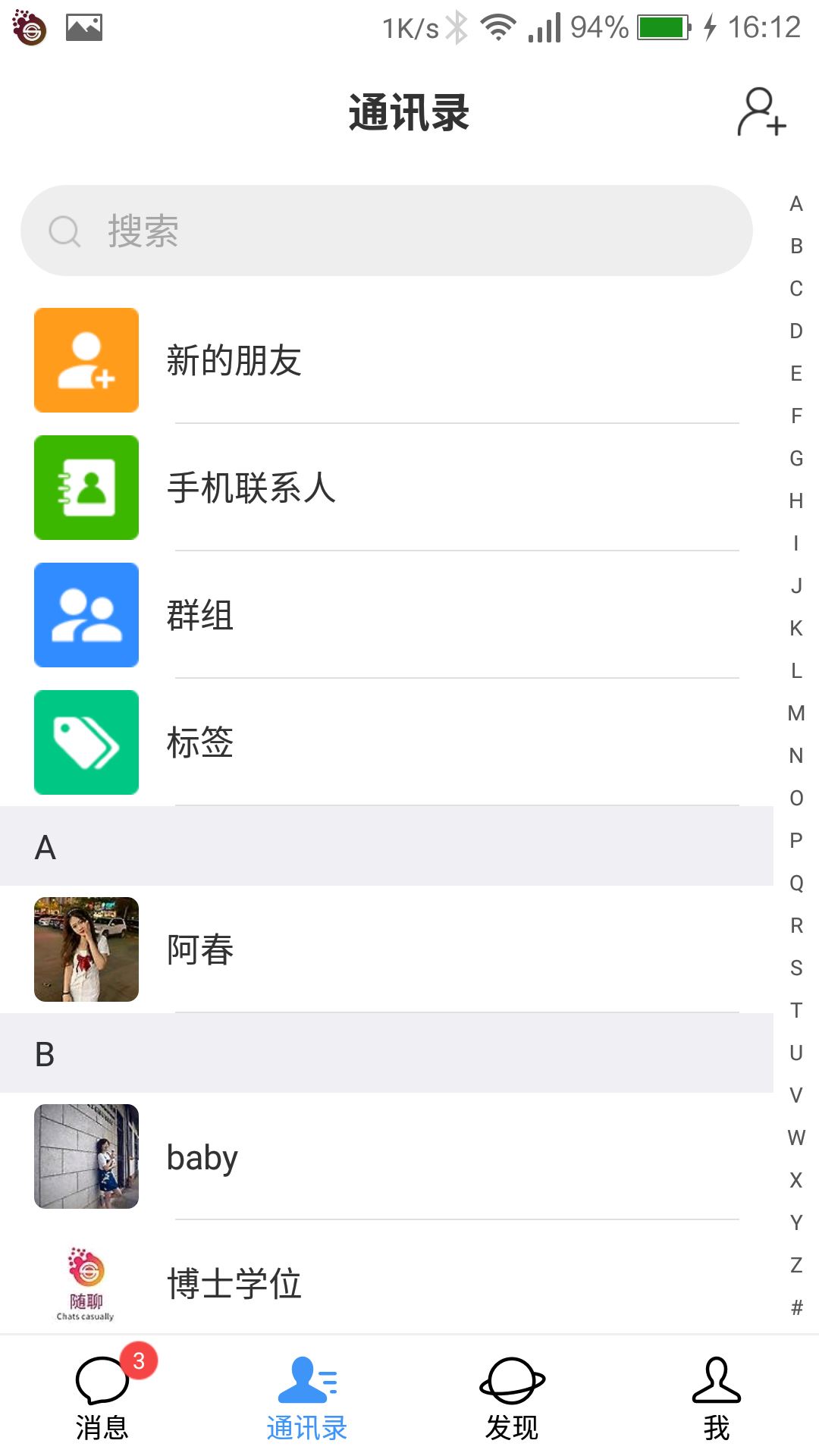
Task: Open contact baby
Action: (x=387, y=1156)
